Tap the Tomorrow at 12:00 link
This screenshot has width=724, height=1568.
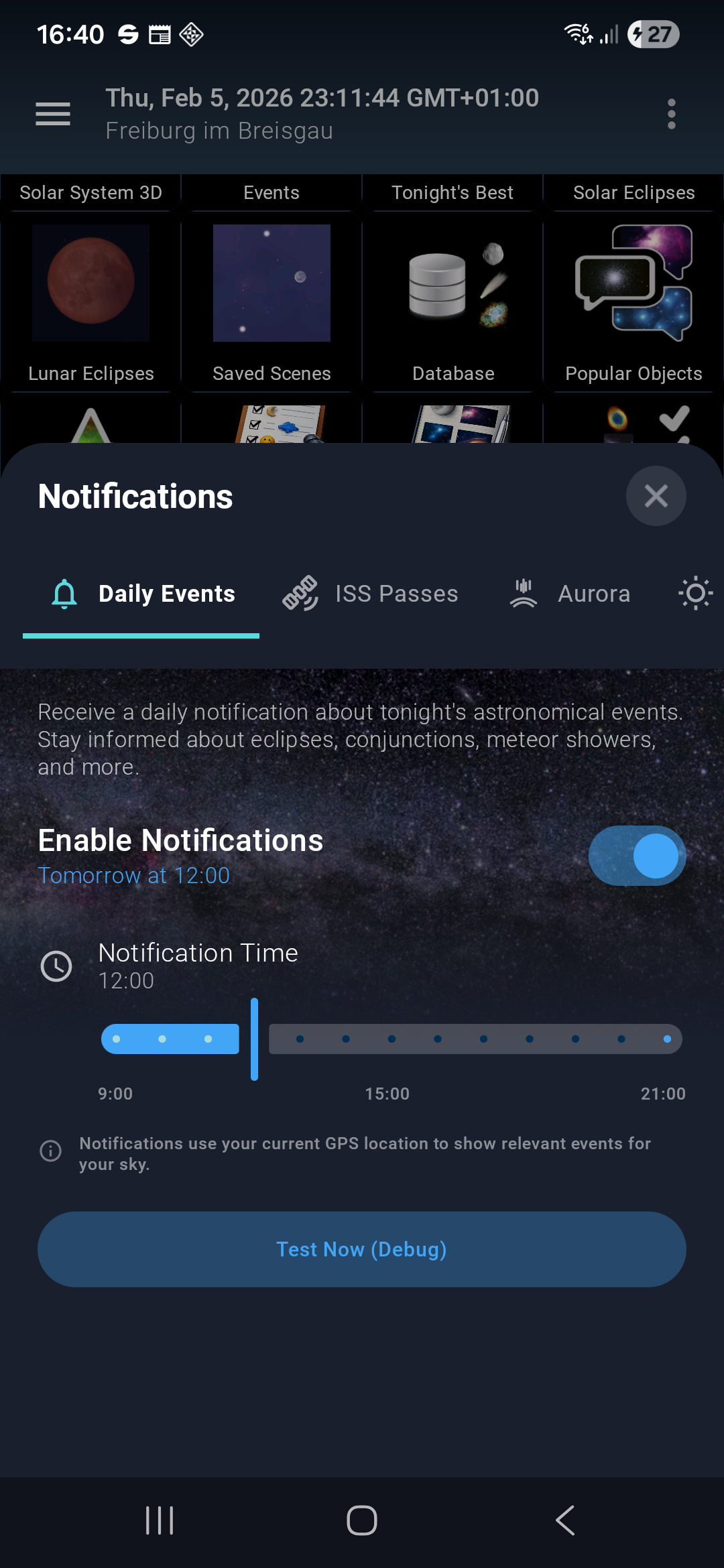[133, 875]
